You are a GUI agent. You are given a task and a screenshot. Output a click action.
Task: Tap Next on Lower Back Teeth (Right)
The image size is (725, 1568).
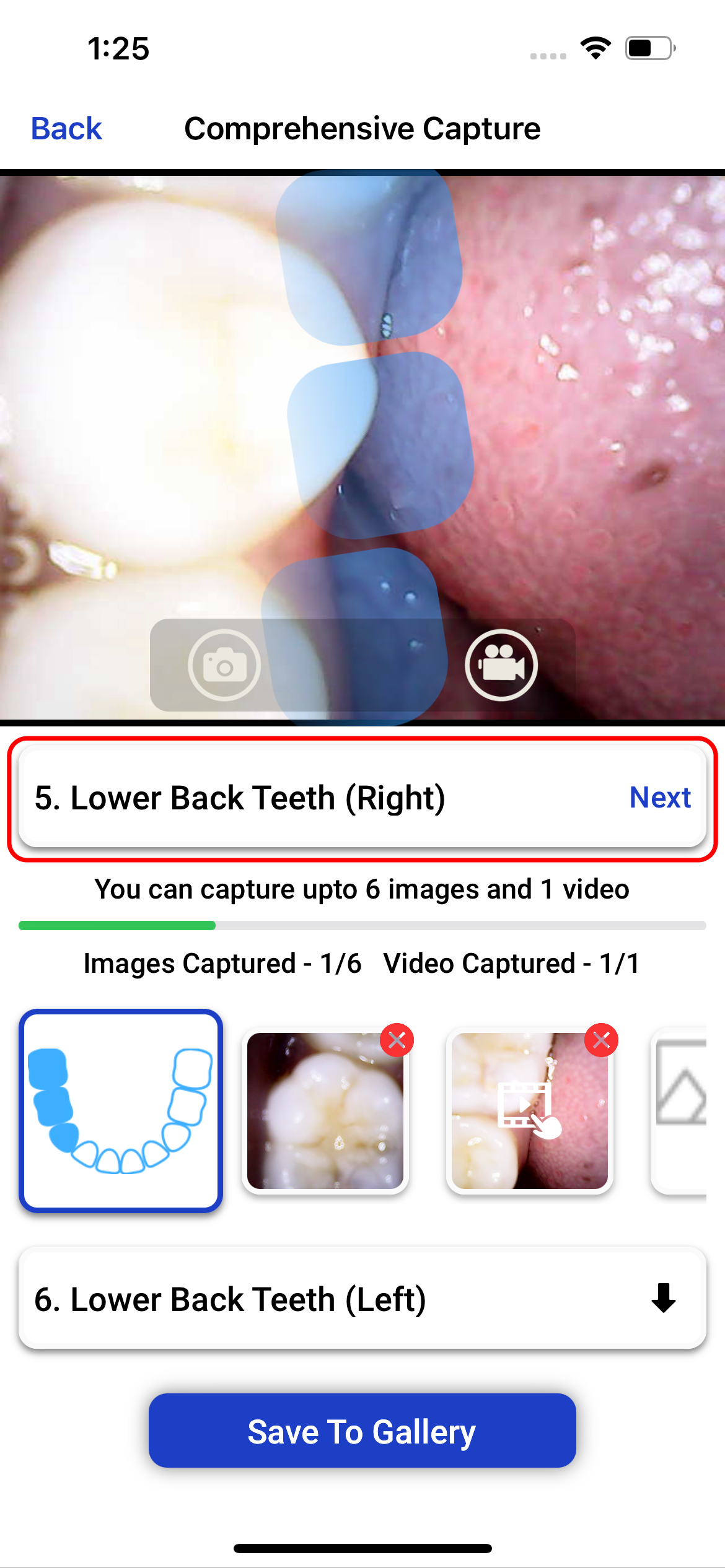pyautogui.click(x=659, y=798)
